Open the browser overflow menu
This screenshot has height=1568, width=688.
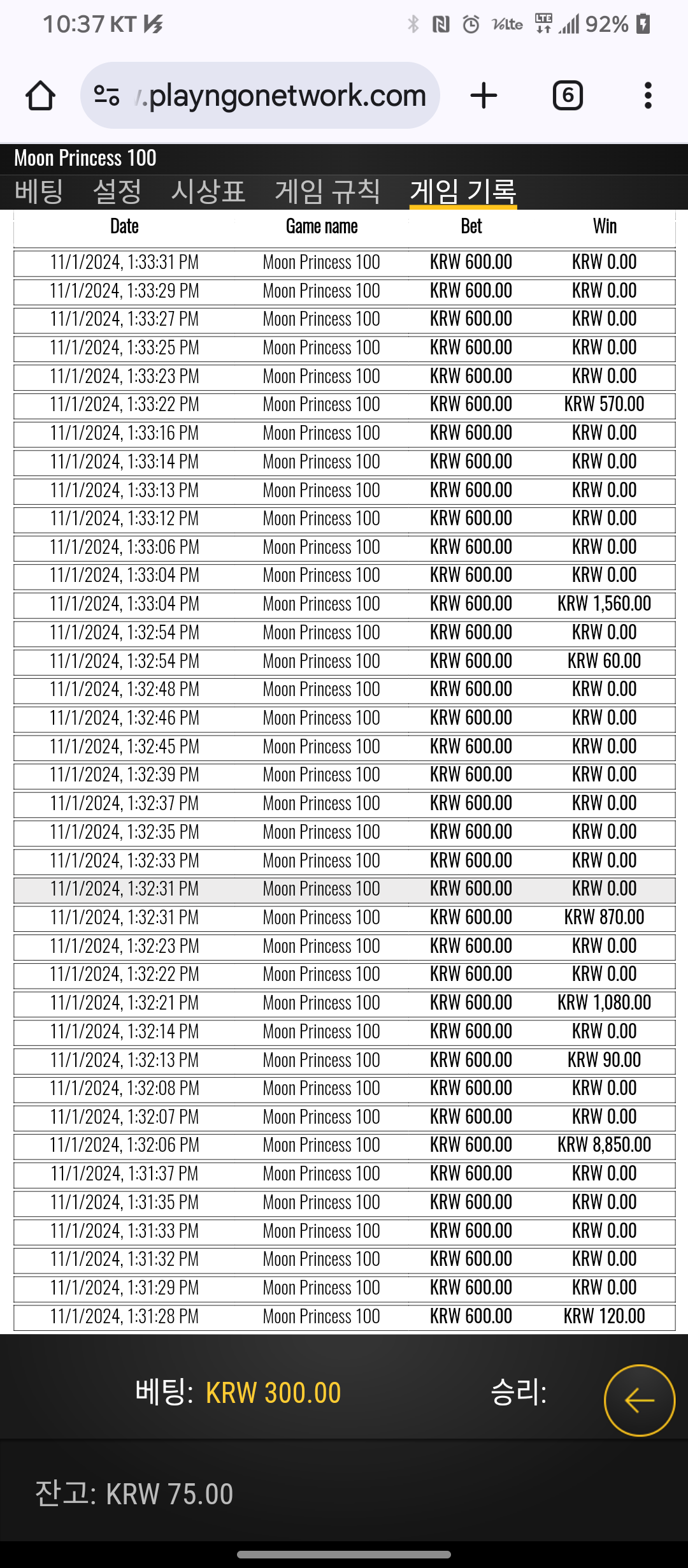coord(648,96)
